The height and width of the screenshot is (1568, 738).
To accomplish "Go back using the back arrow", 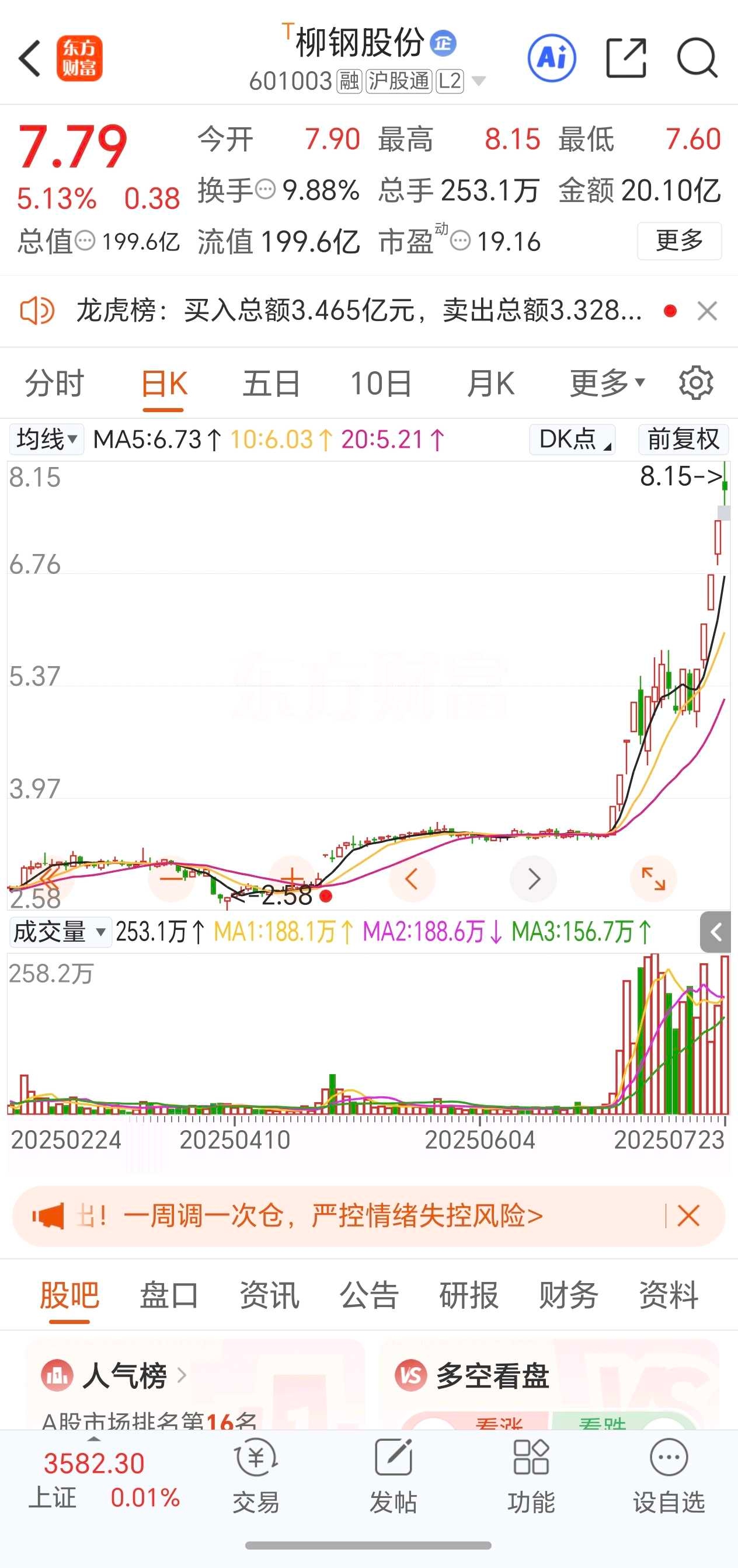I will click(x=30, y=59).
